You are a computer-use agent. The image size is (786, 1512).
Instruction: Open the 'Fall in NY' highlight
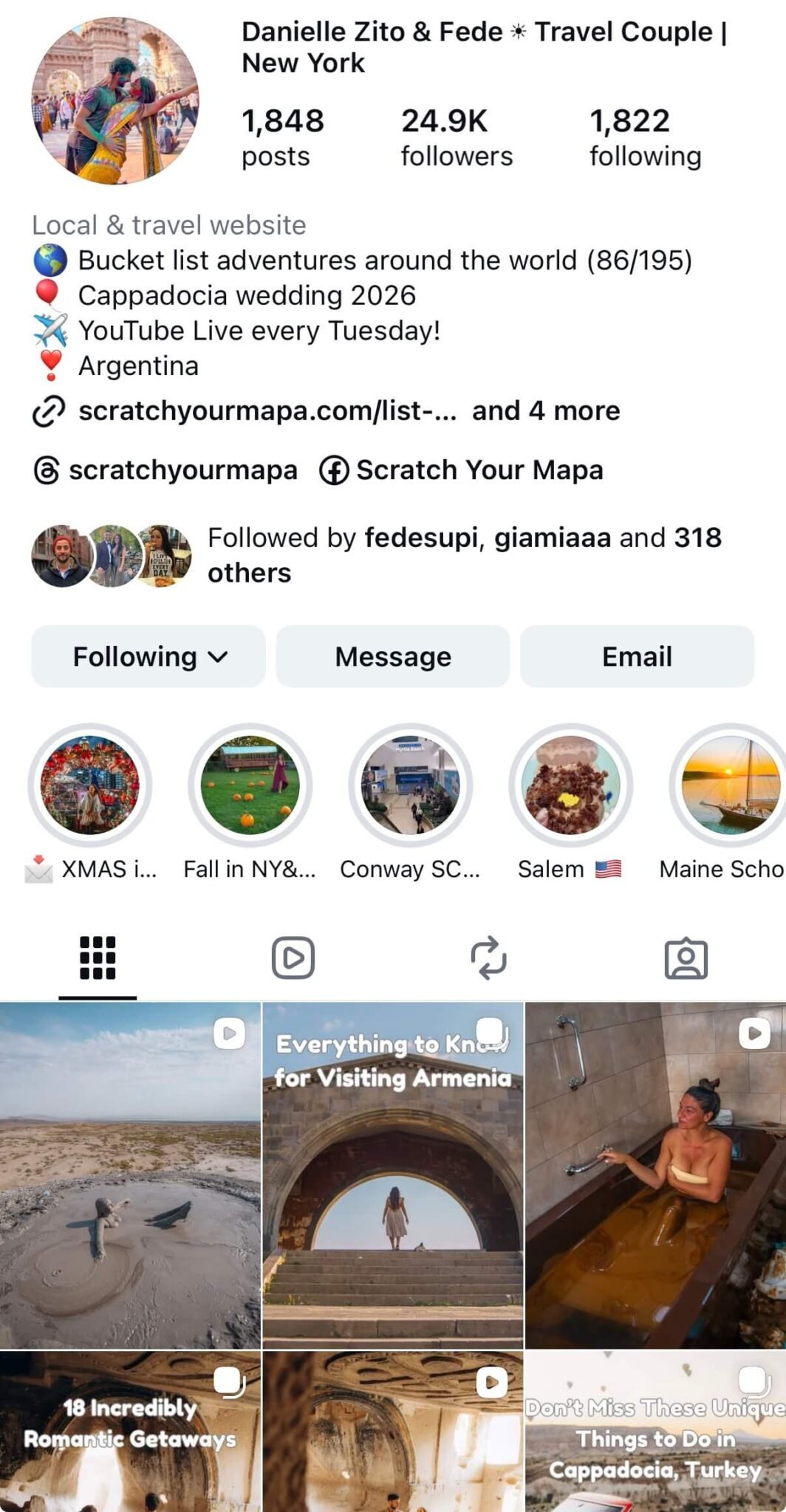pyautogui.click(x=253, y=786)
